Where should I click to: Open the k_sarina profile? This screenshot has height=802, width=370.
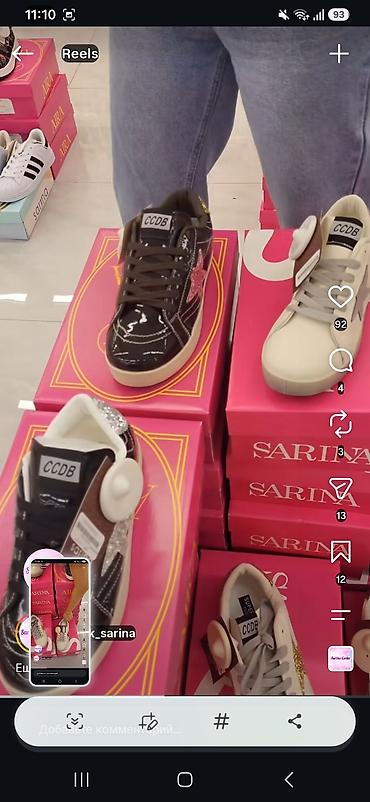tap(113, 633)
